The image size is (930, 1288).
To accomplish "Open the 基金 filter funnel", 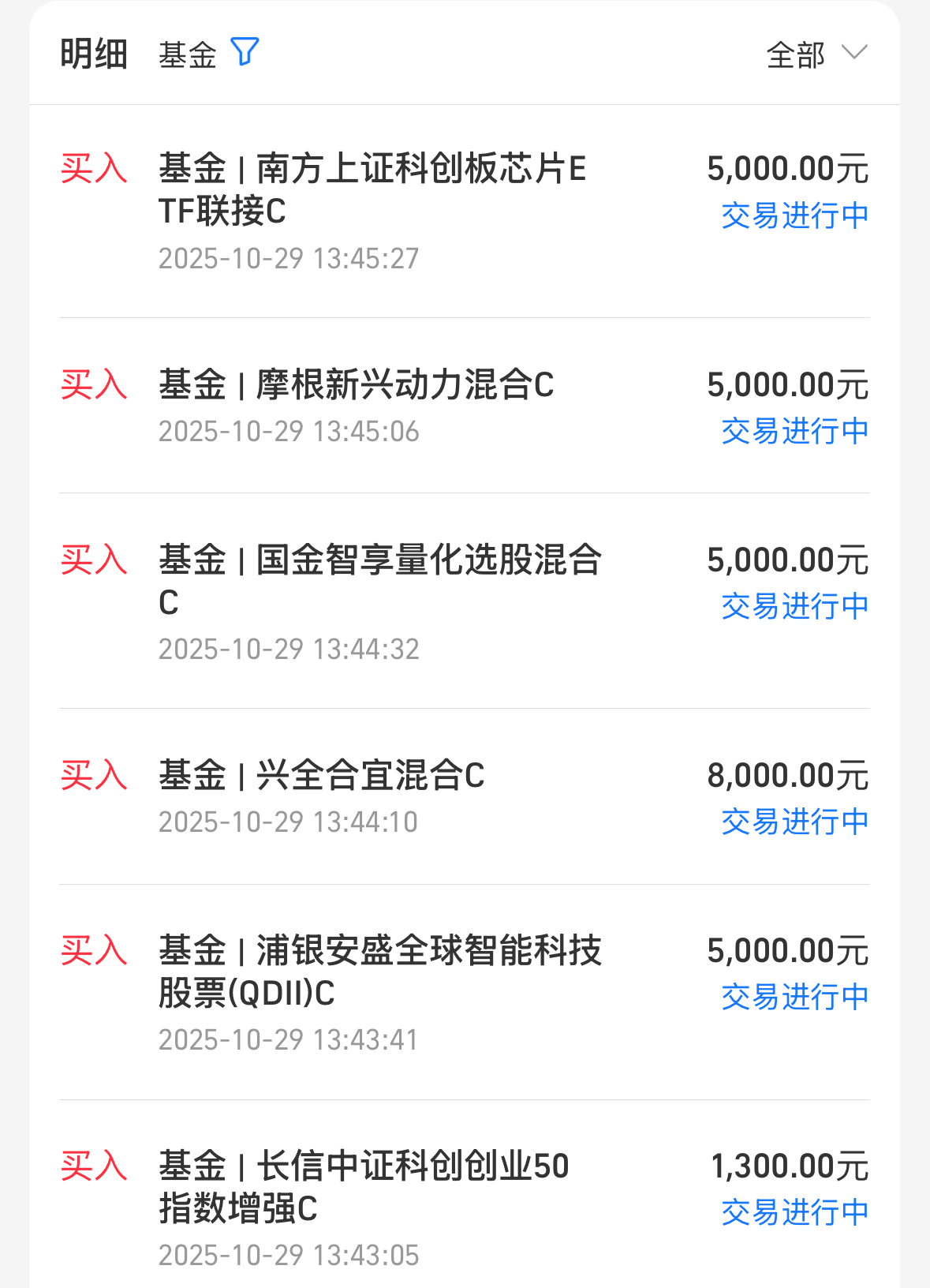I will (245, 52).
